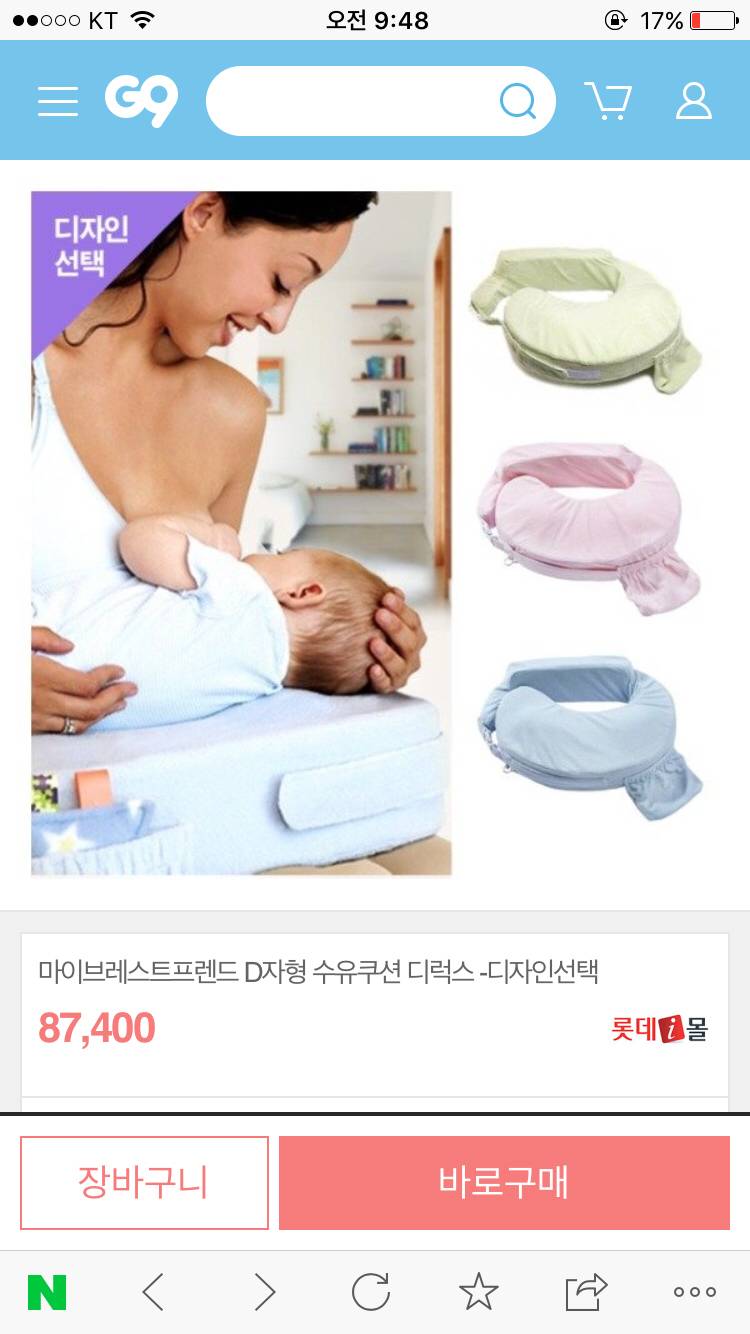Go back to the previous page

[x=153, y=1292]
